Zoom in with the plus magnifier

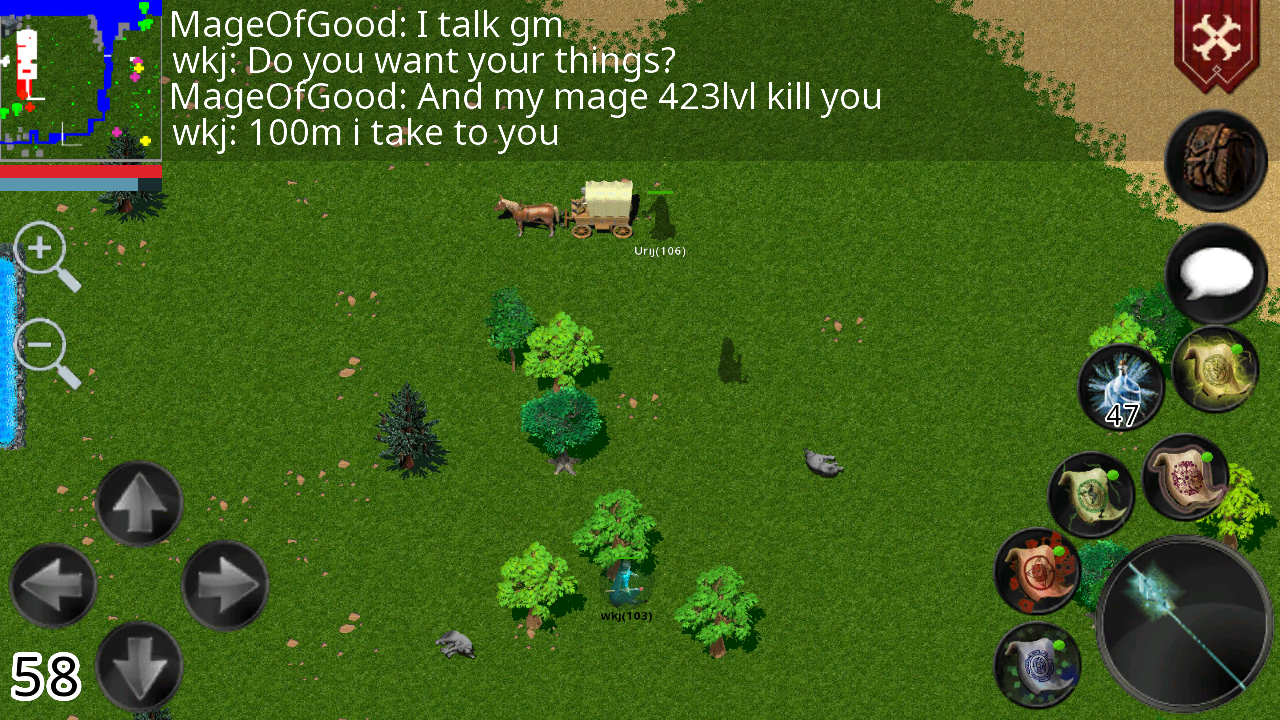click(x=41, y=250)
